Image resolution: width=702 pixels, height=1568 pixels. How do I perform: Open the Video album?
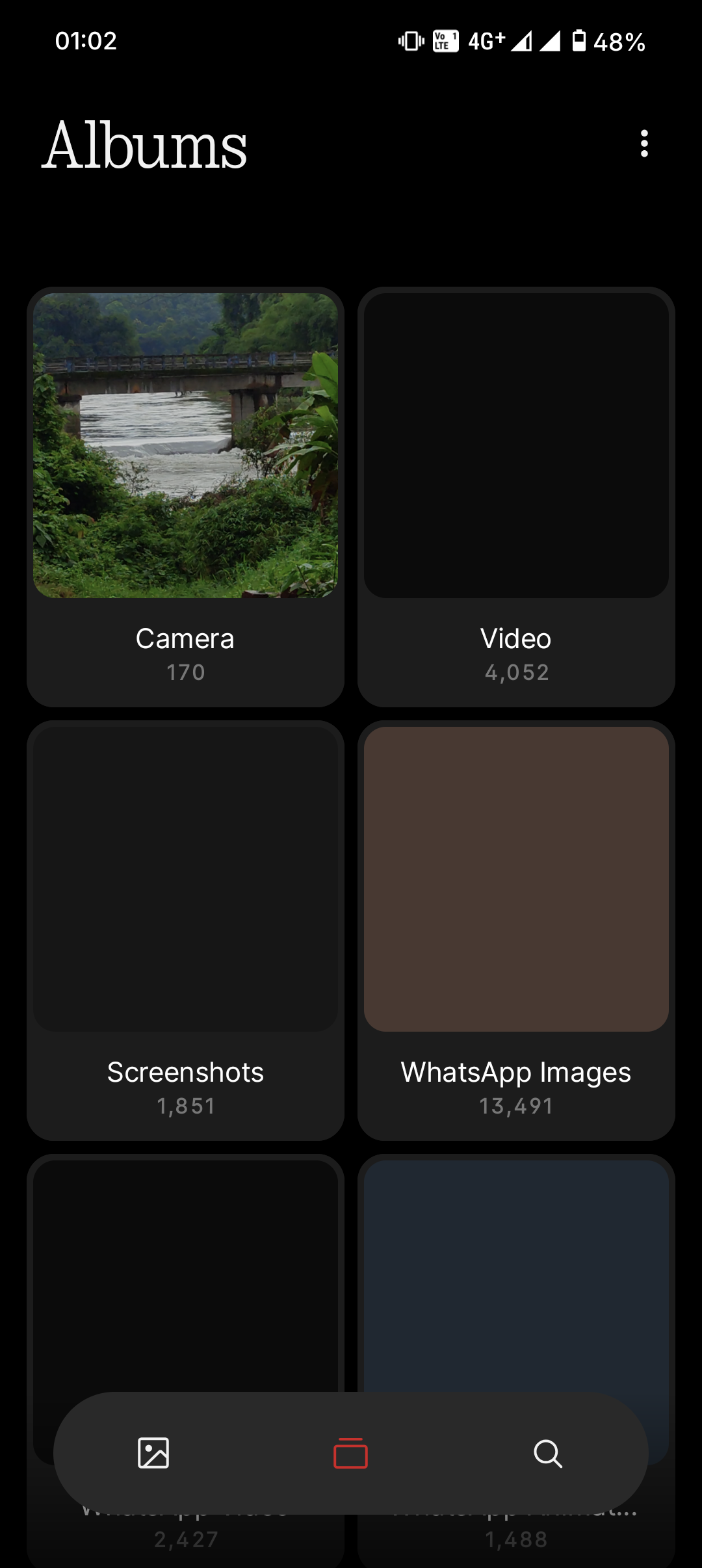coord(516,497)
